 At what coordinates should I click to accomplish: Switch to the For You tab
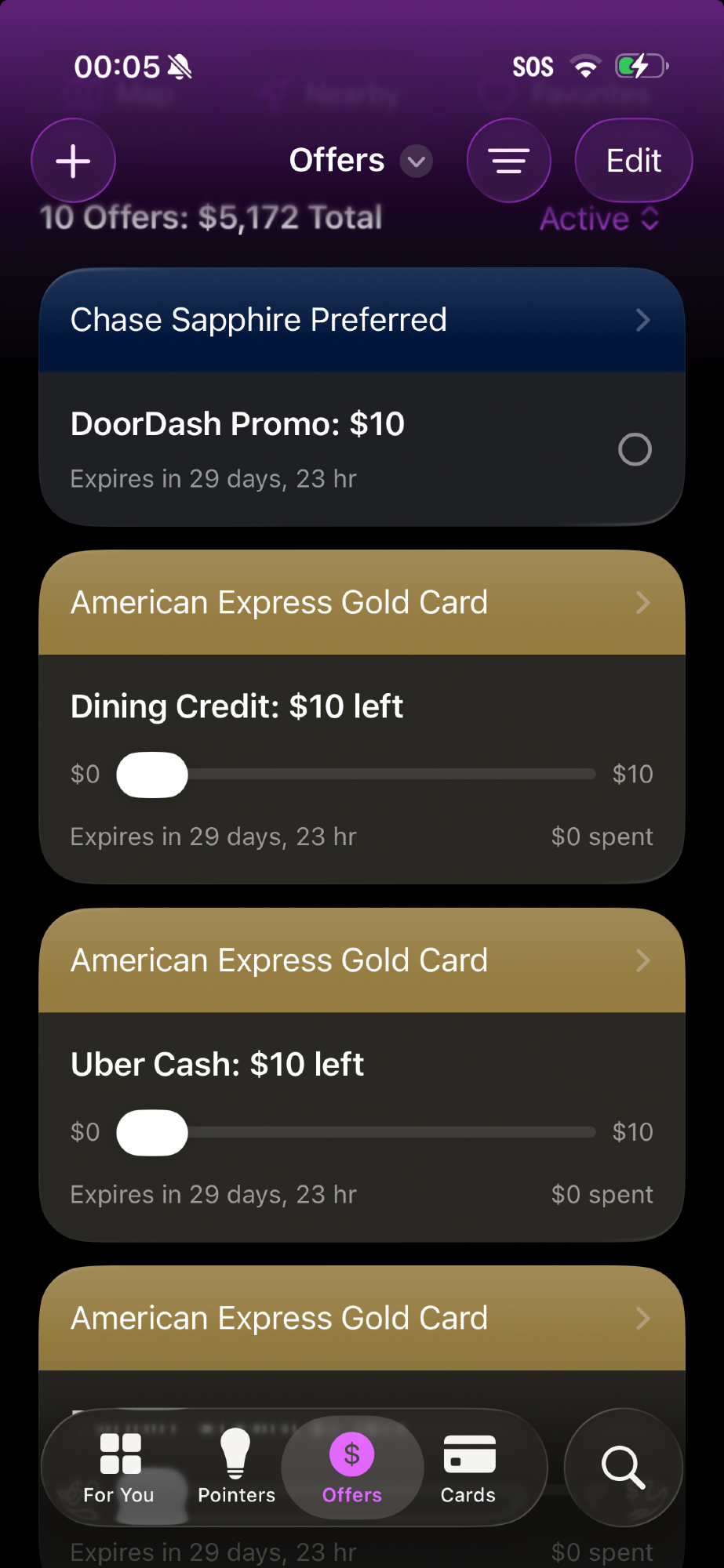[x=119, y=1468]
